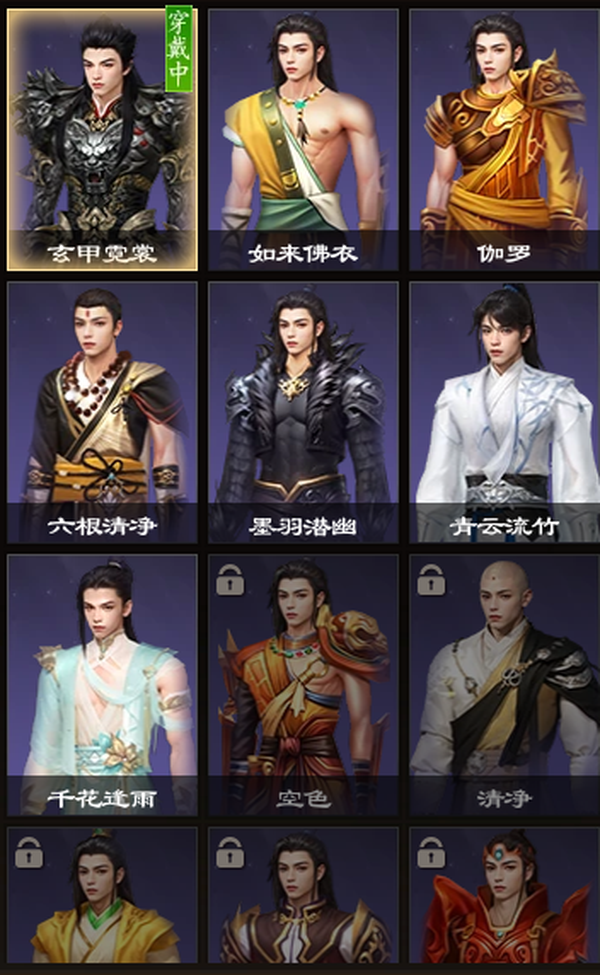
Task: Pick the golden 伽罗 outfit
Action: tap(504, 140)
